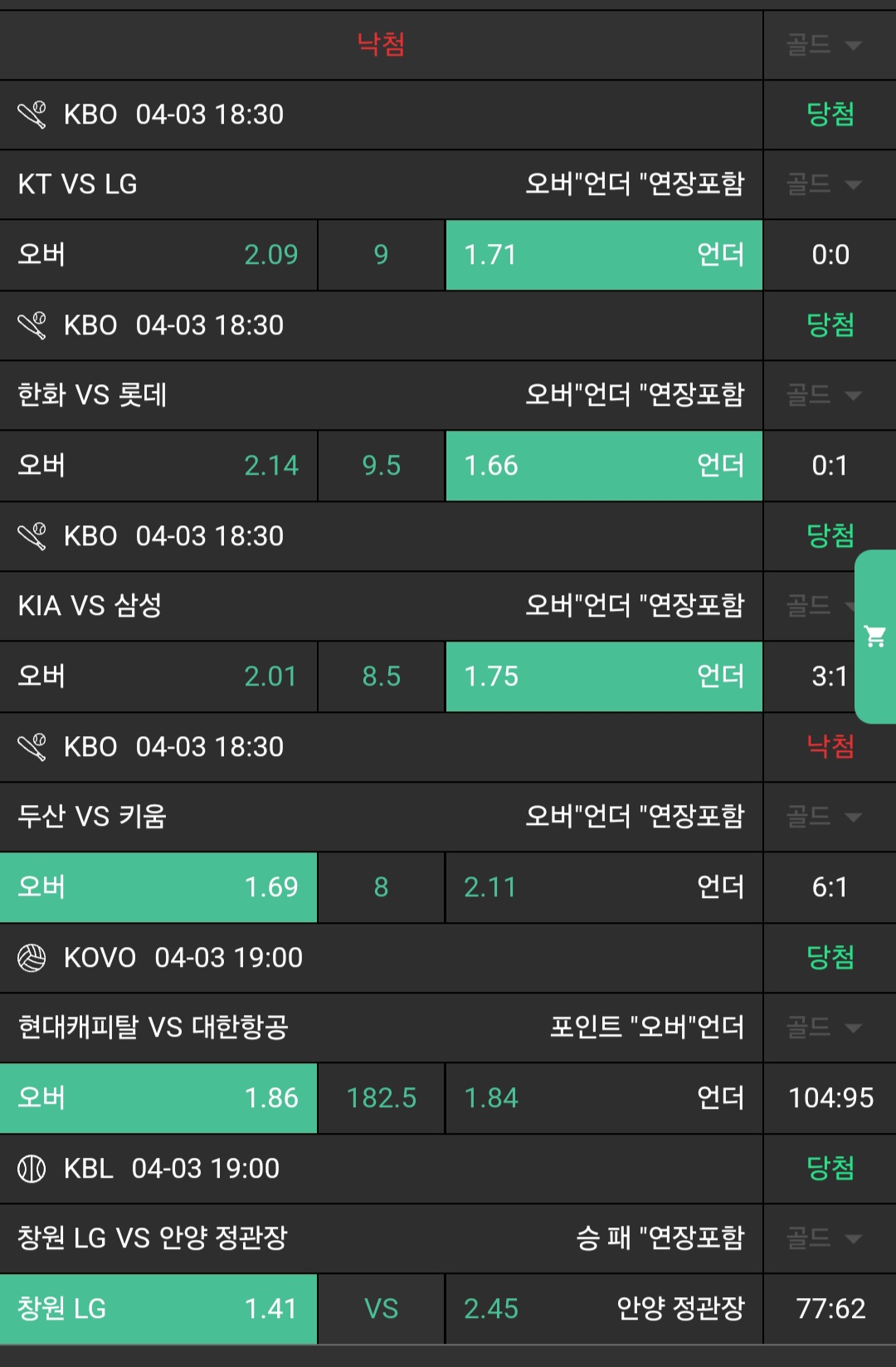This screenshot has height=1367, width=896.
Task: Expand the 골드 dropdown in the KT VS LG row
Action: [x=825, y=184]
